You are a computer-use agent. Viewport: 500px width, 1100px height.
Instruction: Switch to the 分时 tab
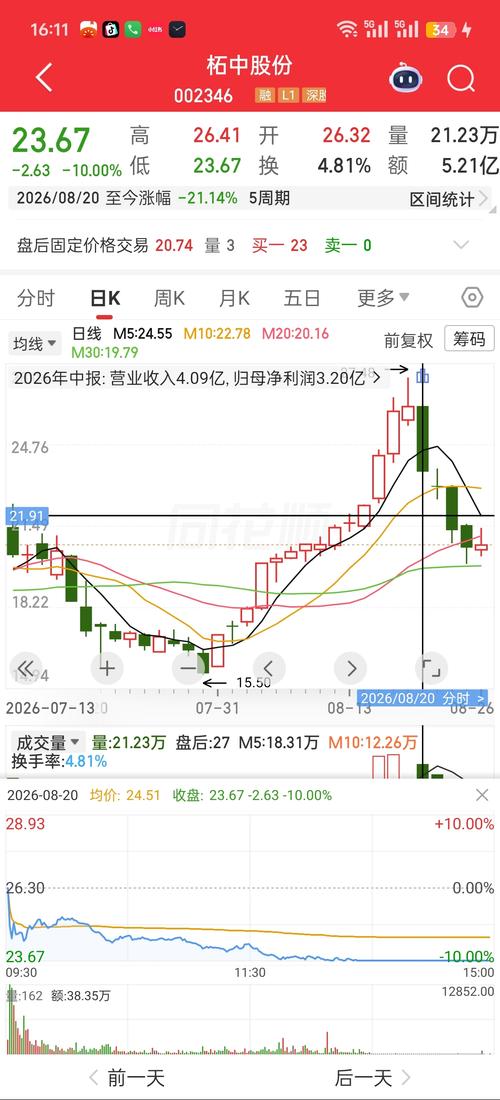[36, 298]
